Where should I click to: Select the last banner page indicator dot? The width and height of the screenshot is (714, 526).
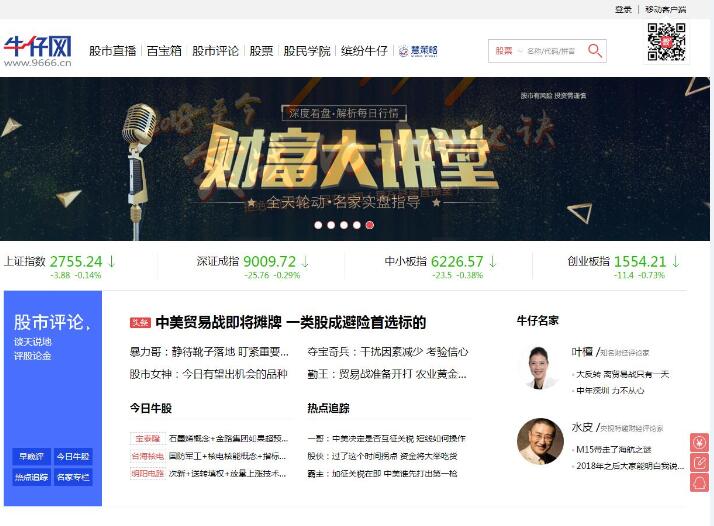[x=370, y=225]
